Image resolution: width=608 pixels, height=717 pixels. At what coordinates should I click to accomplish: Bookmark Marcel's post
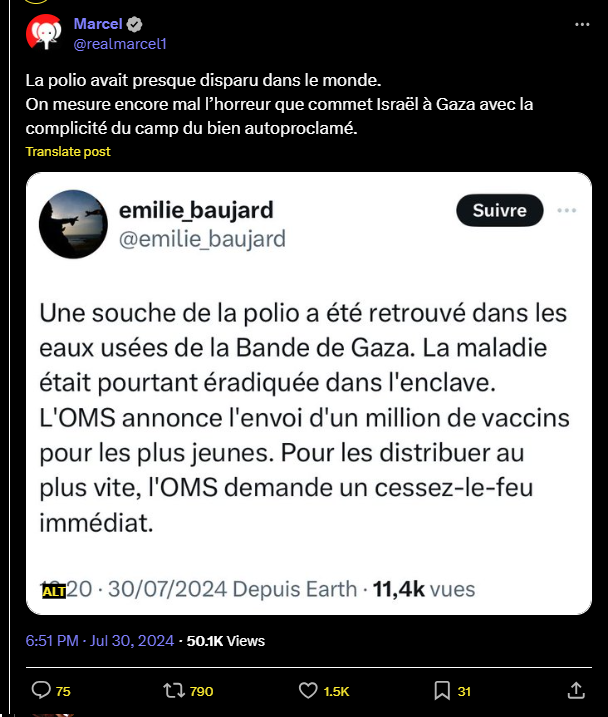pos(441,691)
